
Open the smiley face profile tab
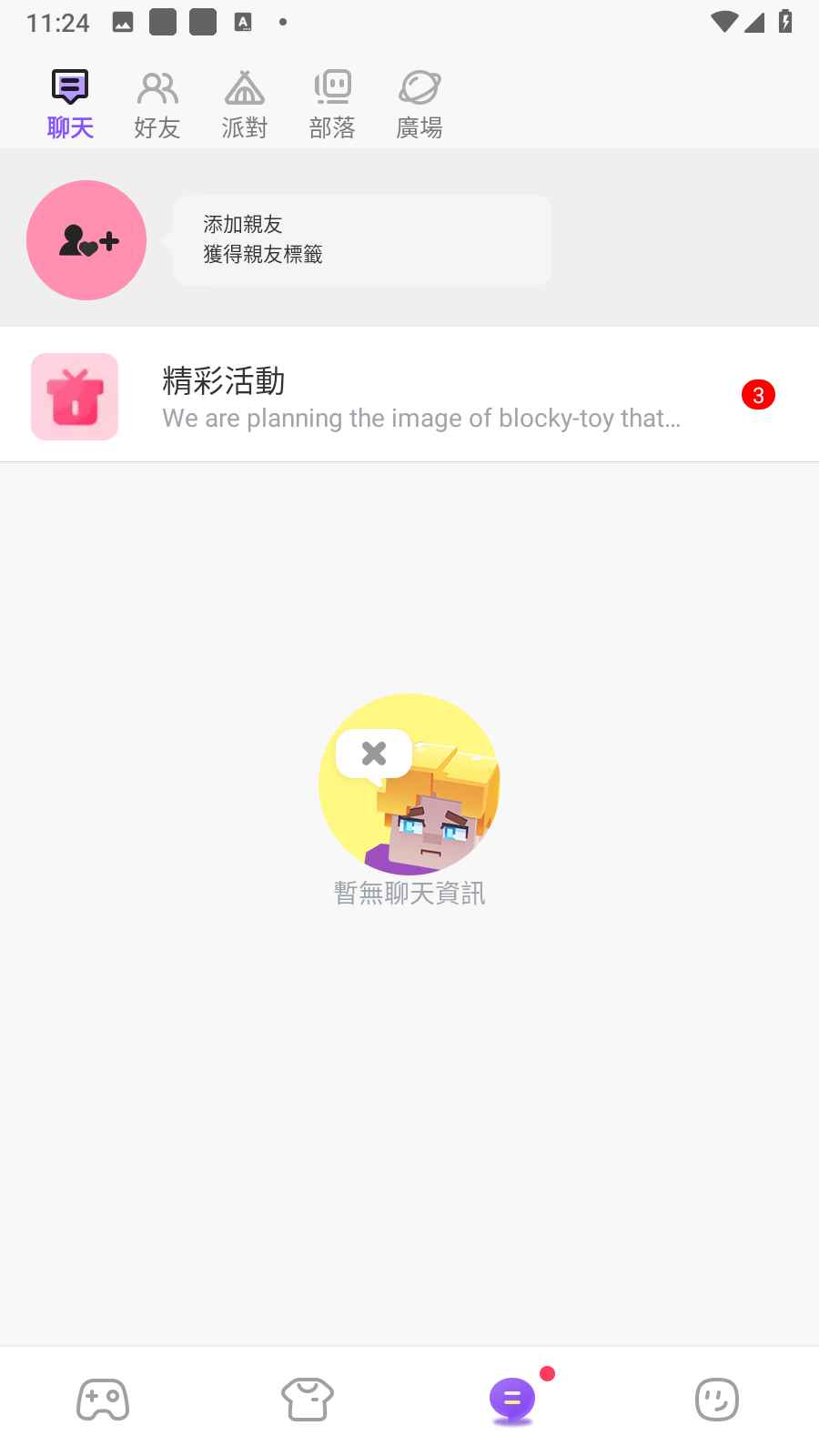[717, 1400]
